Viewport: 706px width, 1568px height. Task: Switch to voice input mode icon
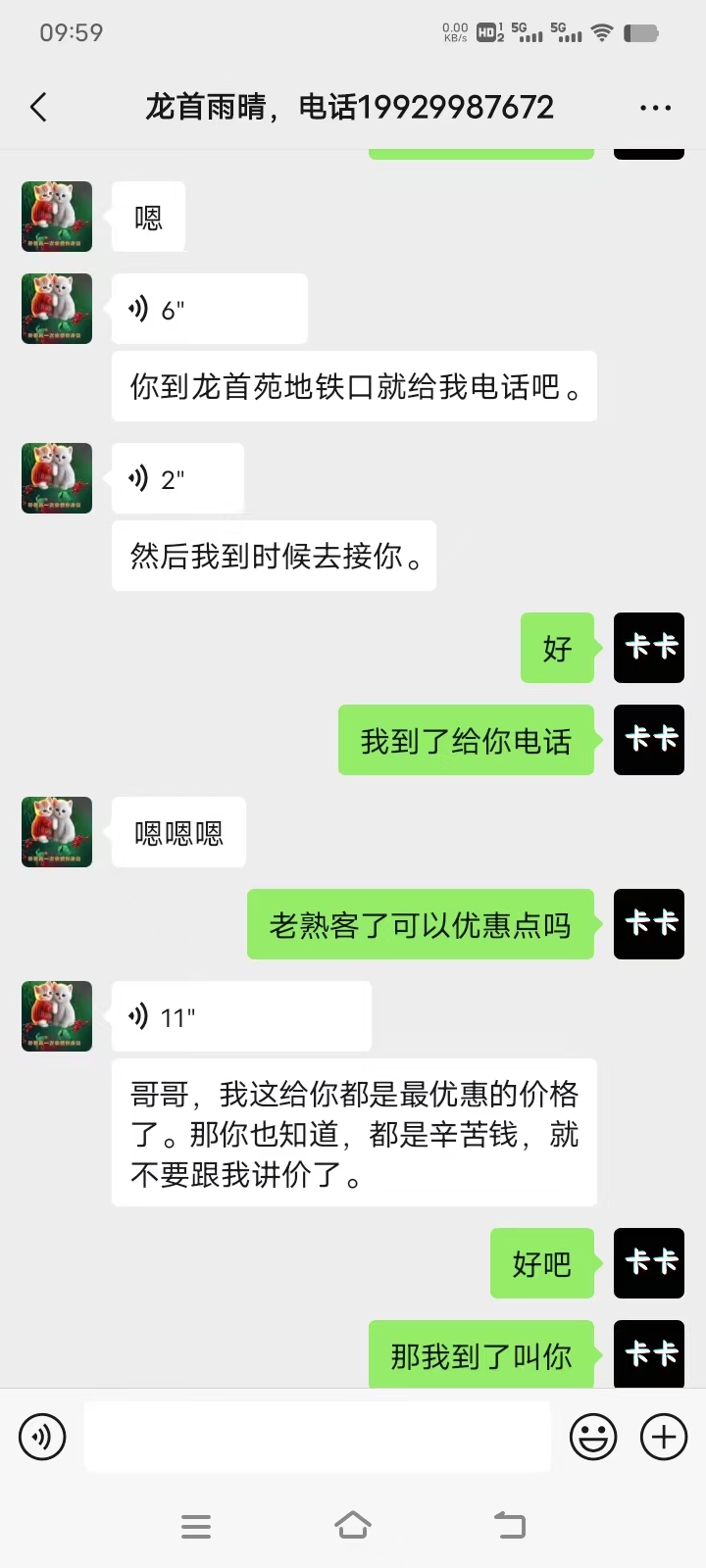click(42, 1436)
